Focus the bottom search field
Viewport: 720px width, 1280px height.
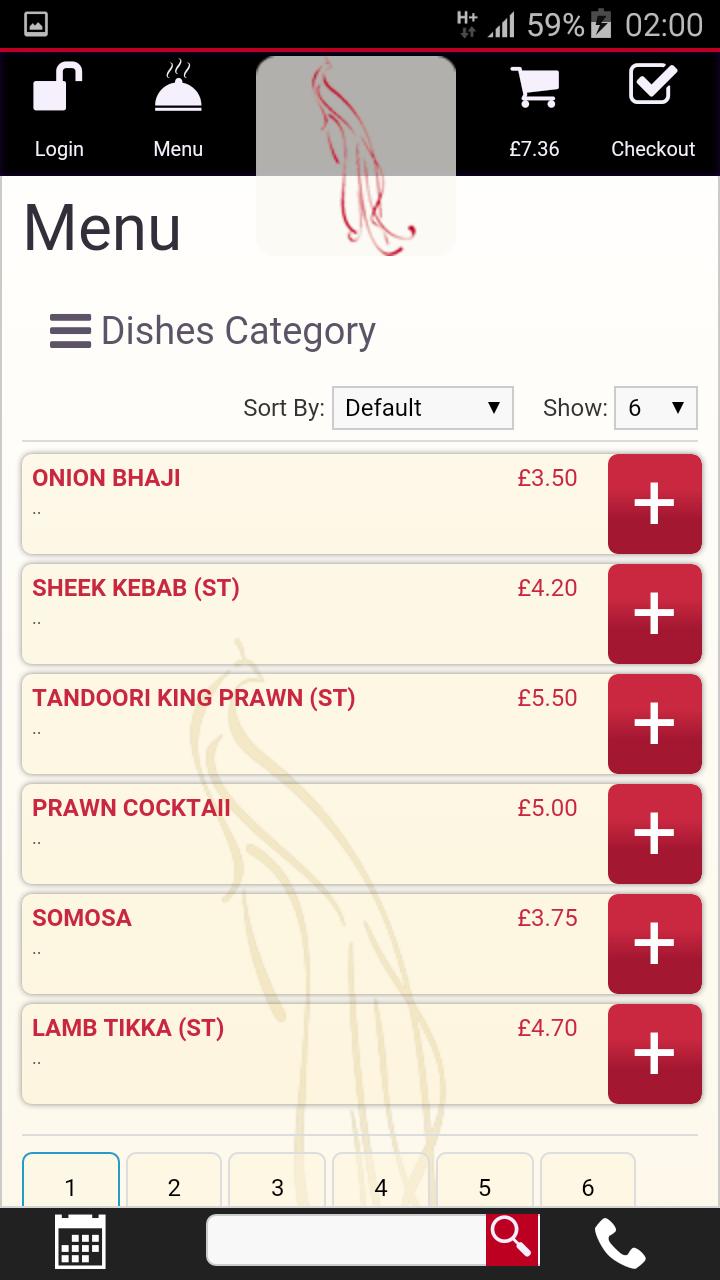point(346,1241)
